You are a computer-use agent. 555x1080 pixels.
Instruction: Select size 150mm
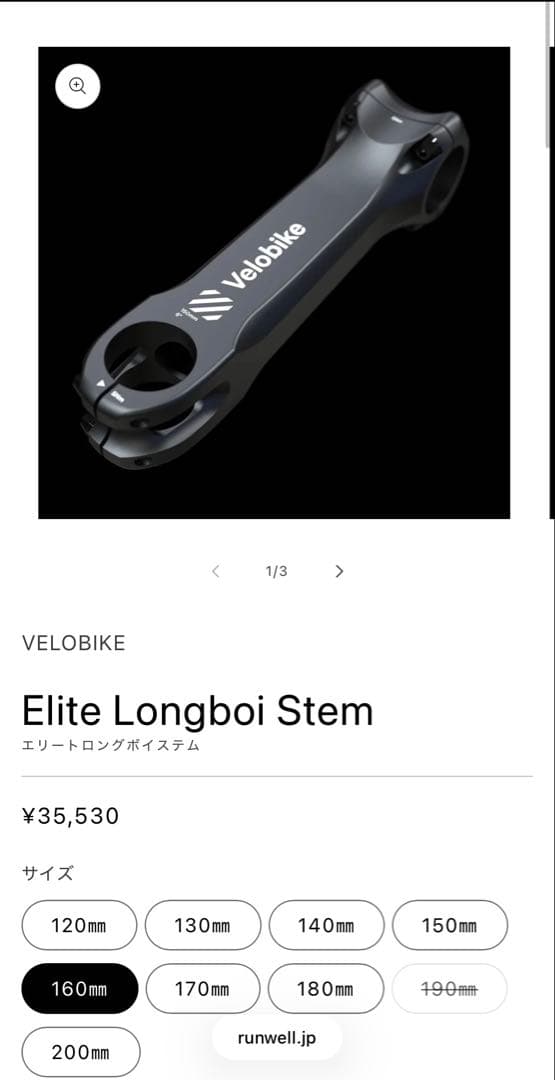click(450, 925)
